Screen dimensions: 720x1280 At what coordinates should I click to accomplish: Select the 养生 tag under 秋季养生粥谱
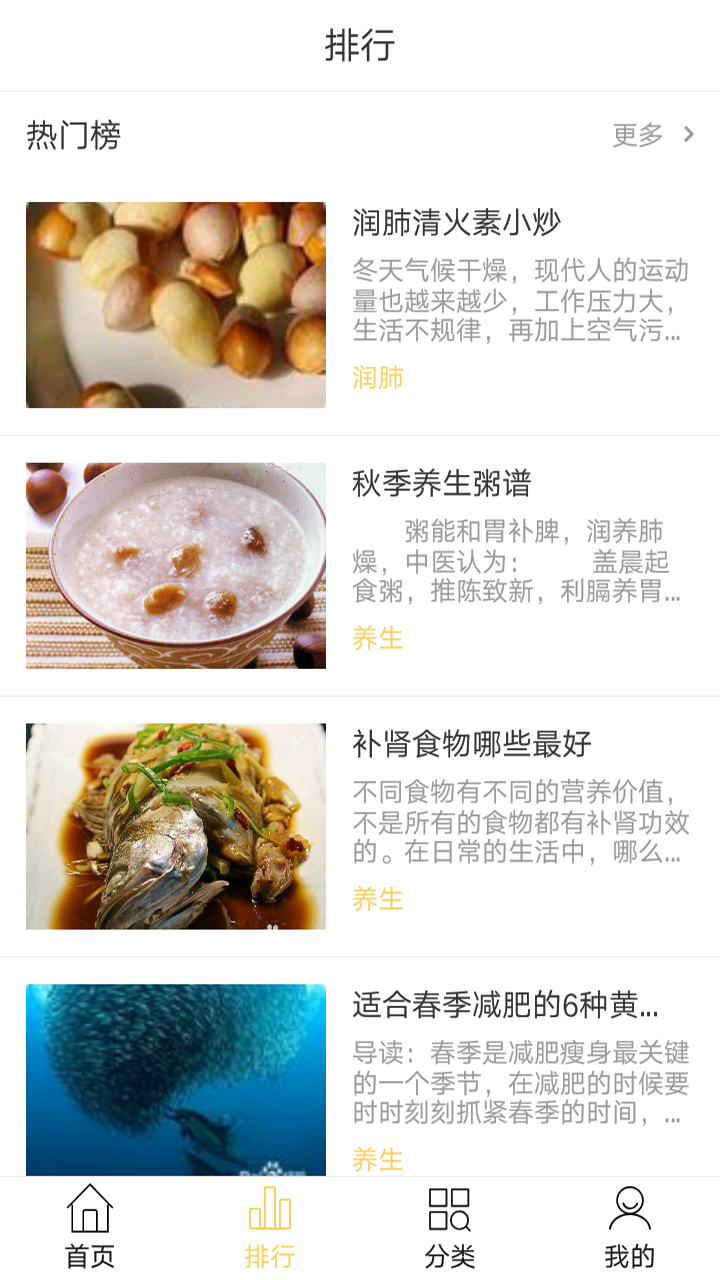click(376, 638)
